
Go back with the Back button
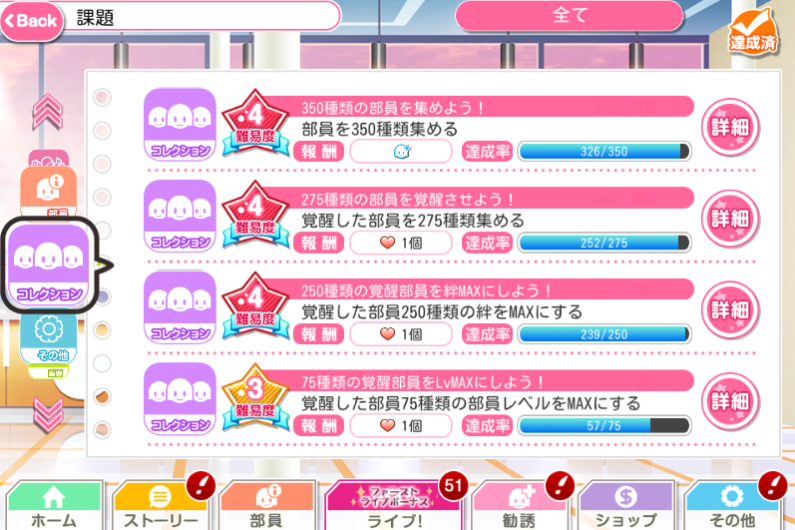(31, 20)
